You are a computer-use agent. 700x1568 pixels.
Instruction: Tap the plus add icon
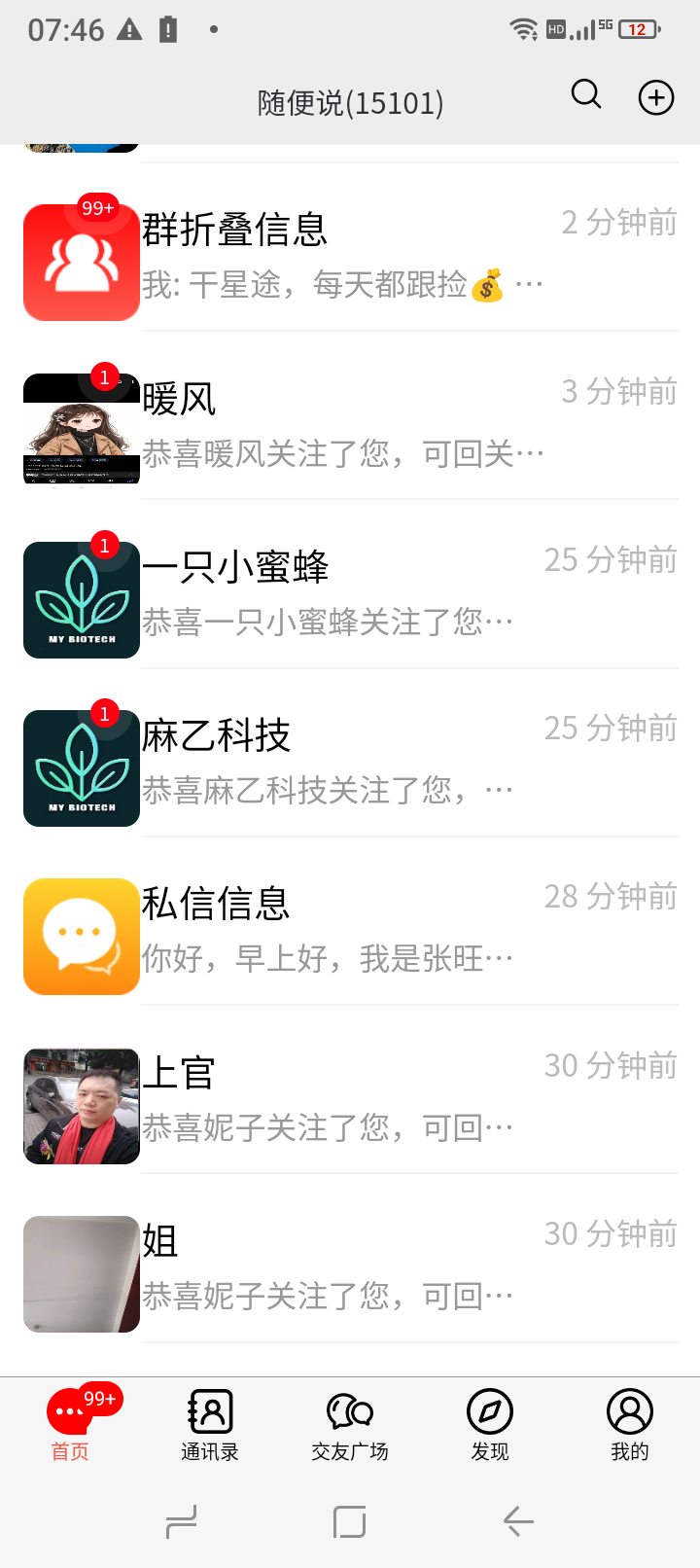coord(656,97)
